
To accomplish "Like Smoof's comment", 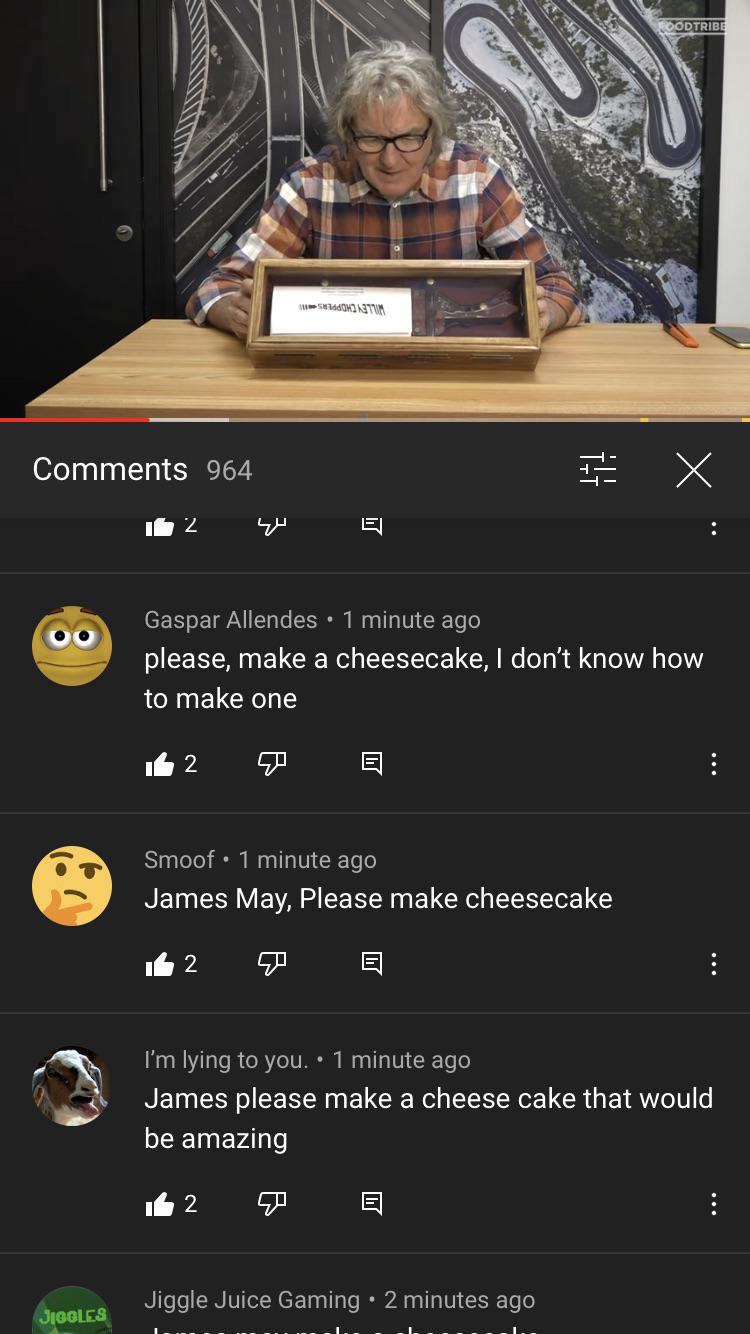I will coord(160,964).
